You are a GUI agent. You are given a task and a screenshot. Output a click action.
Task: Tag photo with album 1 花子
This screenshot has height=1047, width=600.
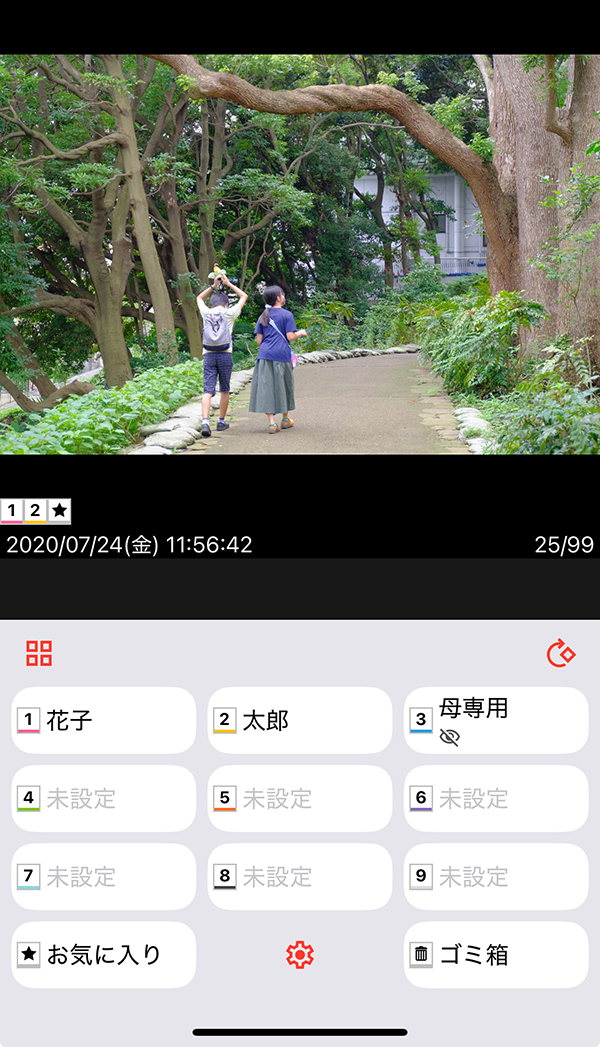click(104, 720)
